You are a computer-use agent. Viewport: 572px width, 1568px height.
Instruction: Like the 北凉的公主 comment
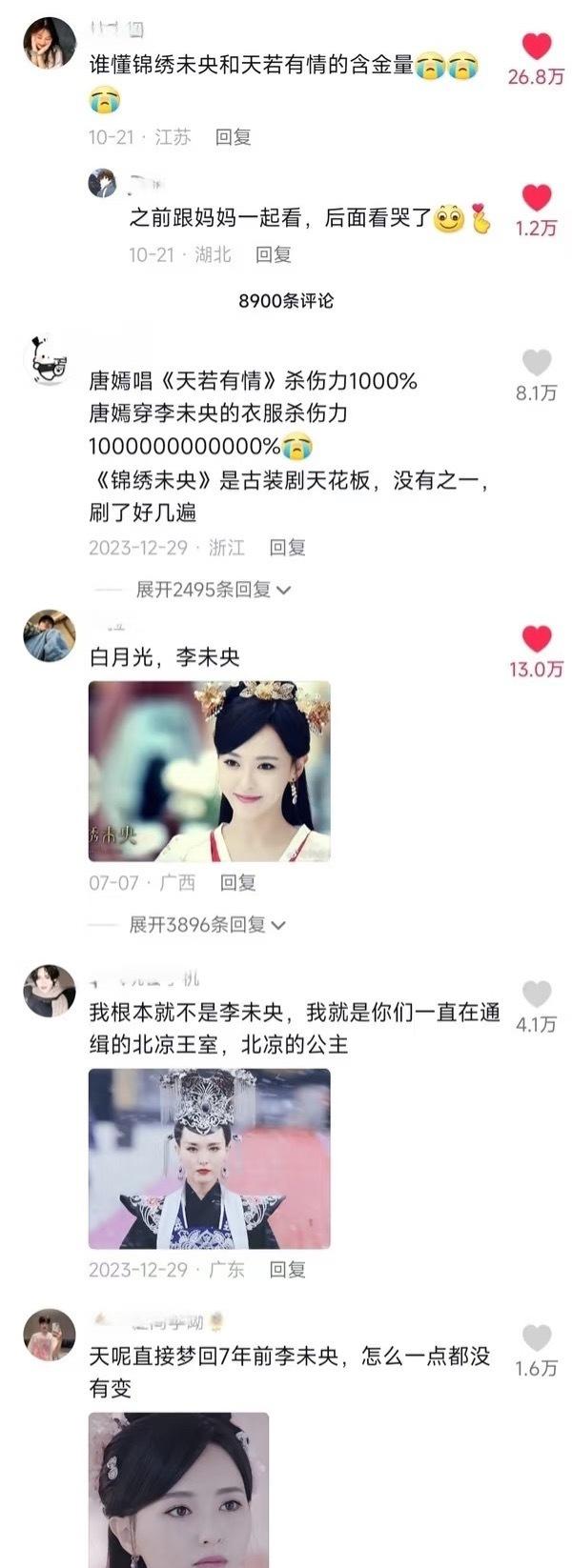click(537, 995)
